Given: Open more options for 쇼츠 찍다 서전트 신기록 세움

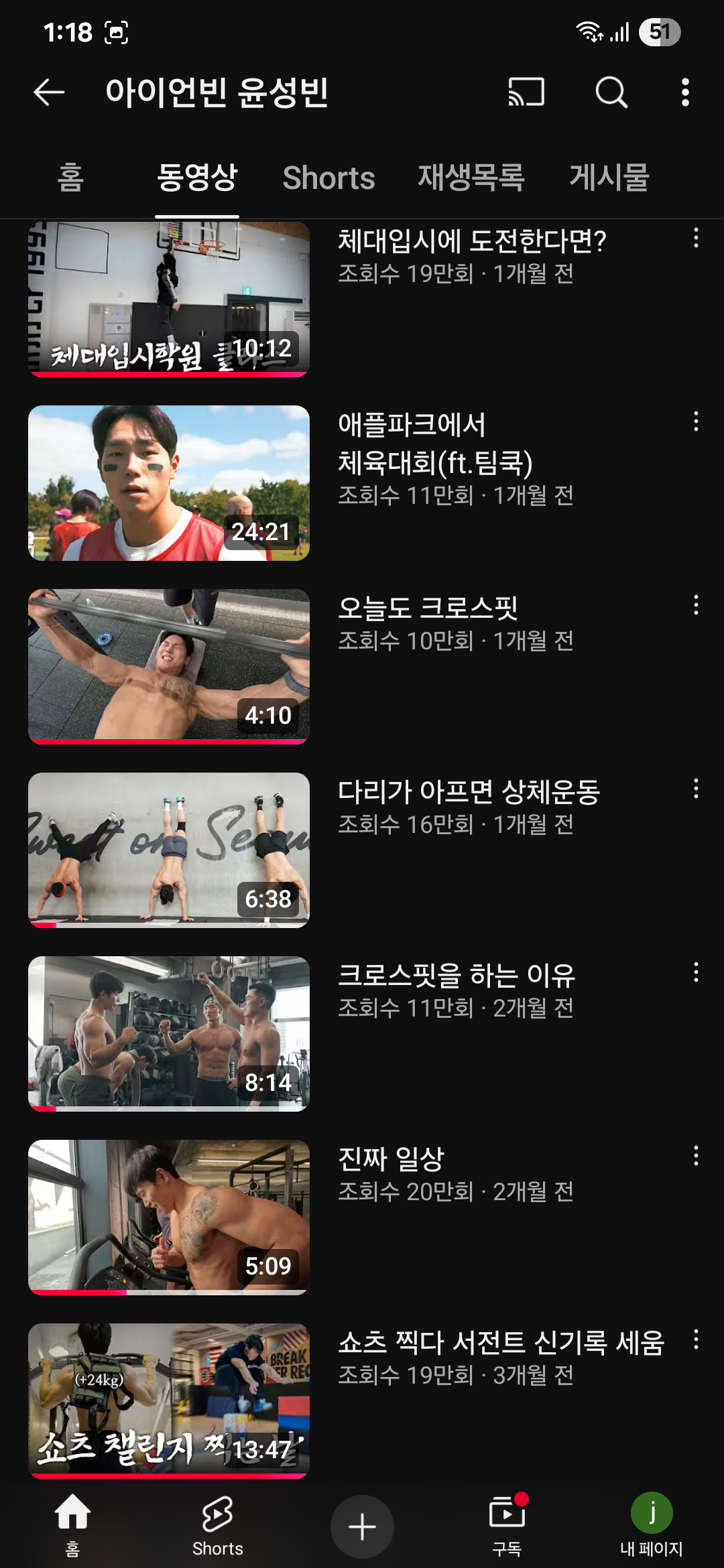Looking at the screenshot, I should [696, 1340].
